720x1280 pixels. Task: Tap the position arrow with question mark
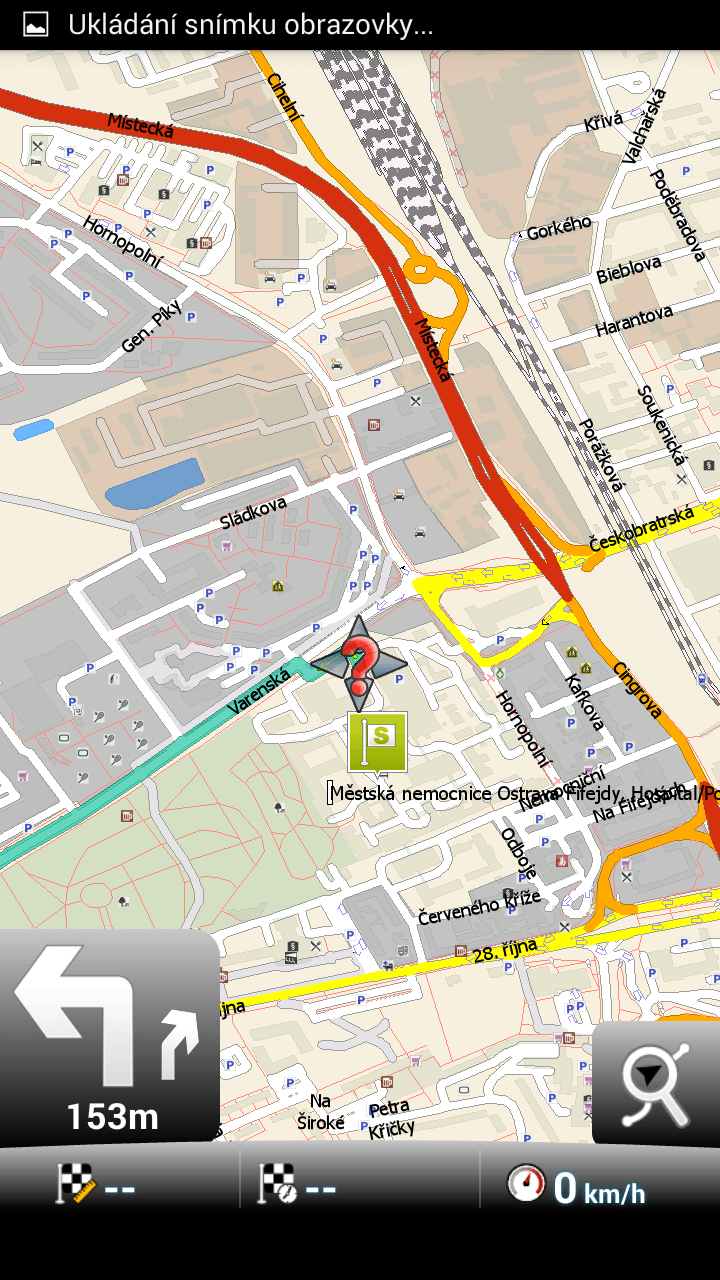point(359,663)
